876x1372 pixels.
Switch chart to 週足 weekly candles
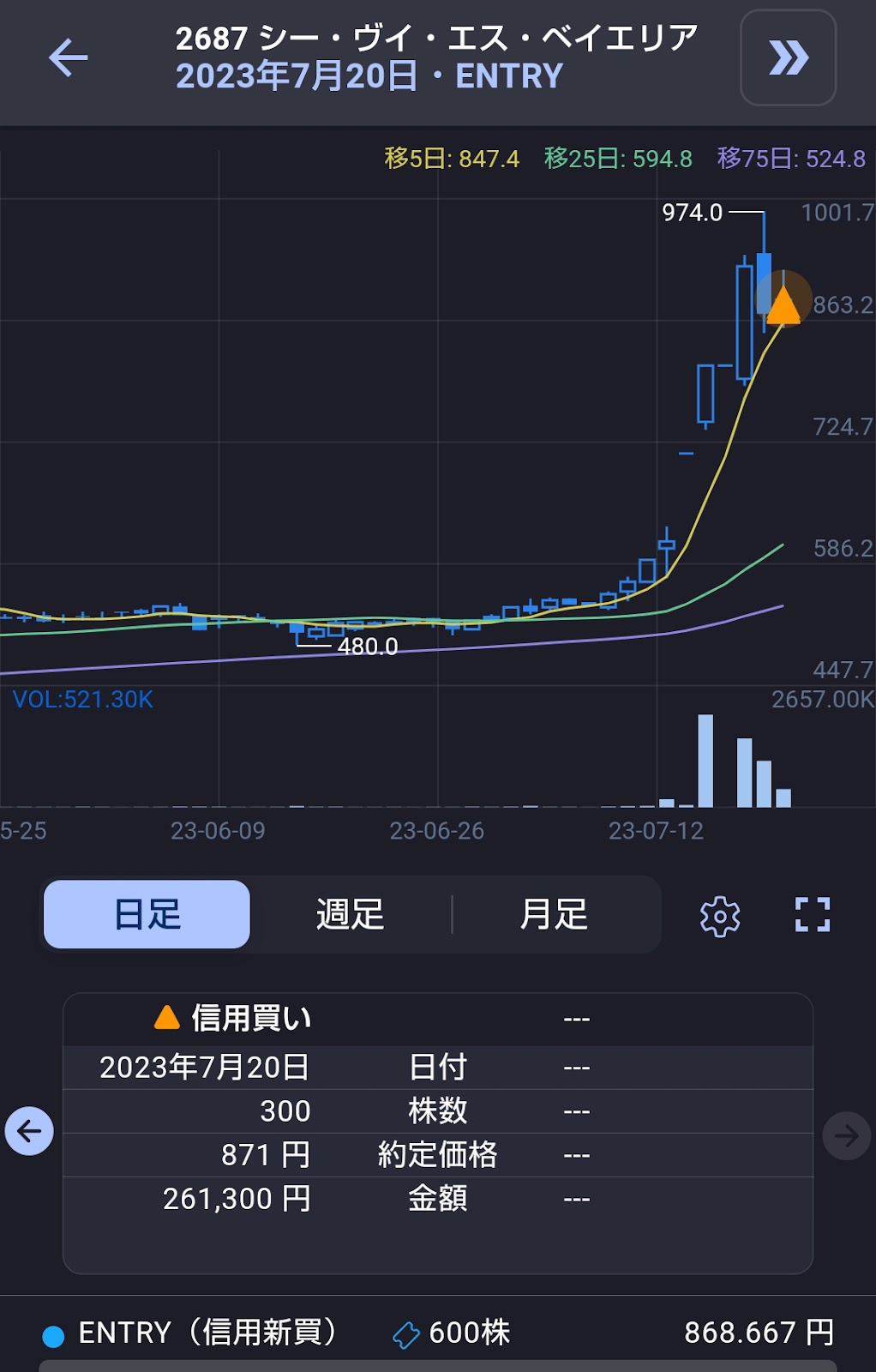click(350, 914)
